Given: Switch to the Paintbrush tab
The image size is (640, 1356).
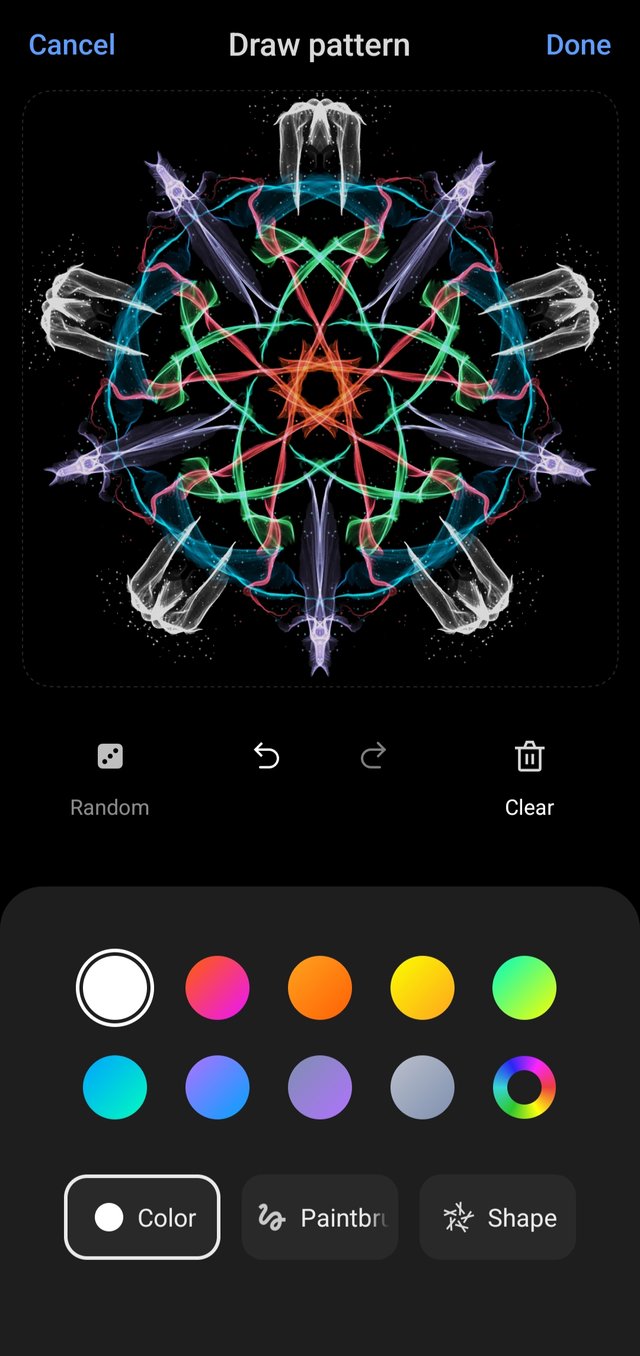Looking at the screenshot, I should point(320,1217).
